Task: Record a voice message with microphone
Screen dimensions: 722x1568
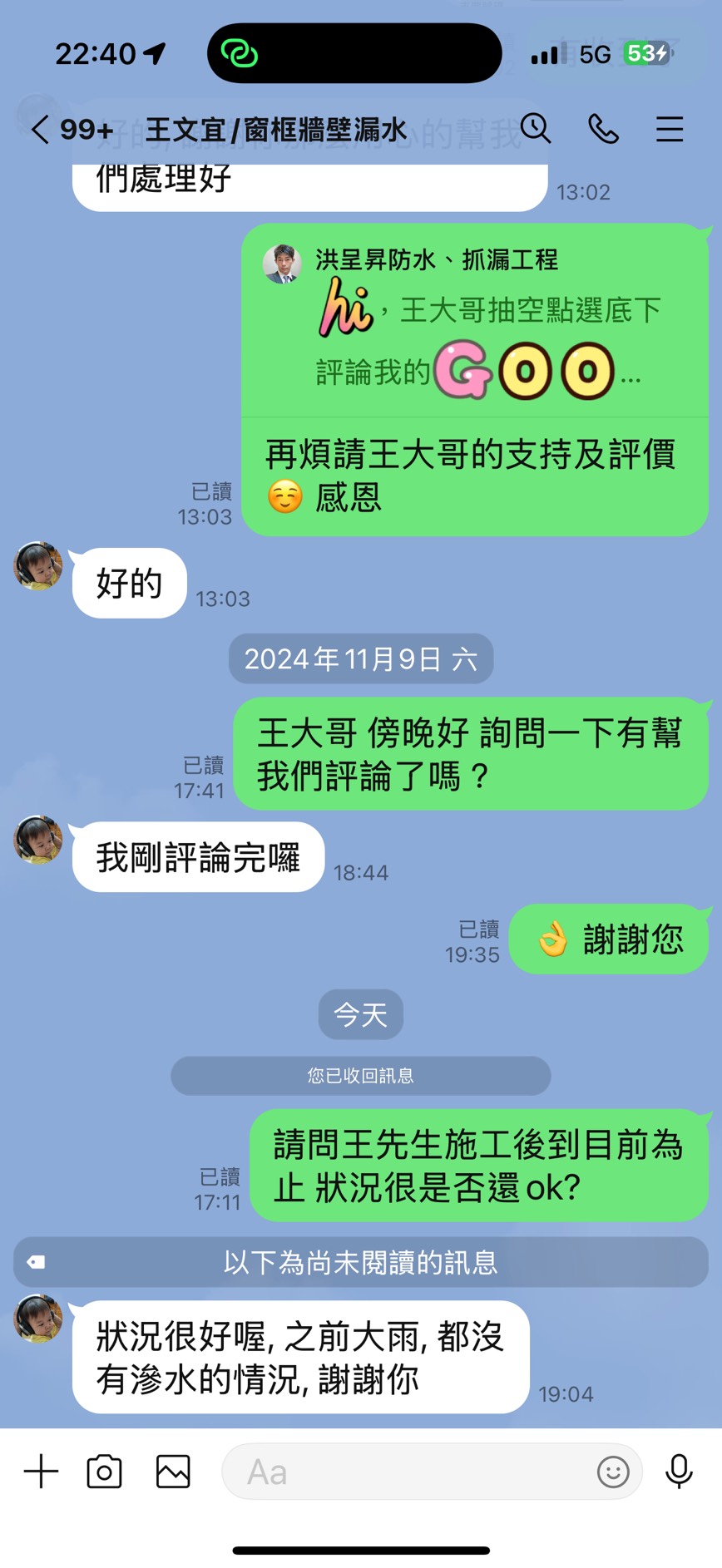Action: pos(679,1471)
